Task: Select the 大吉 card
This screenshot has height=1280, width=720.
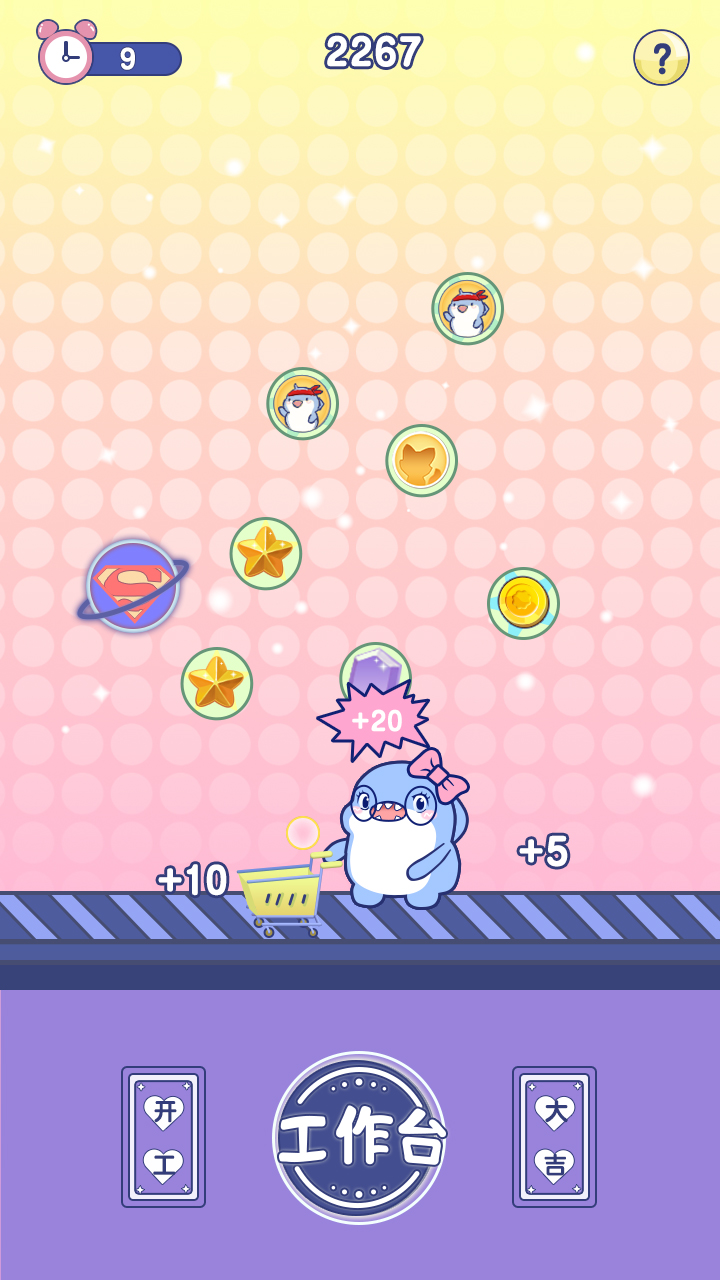Action: pyautogui.click(x=554, y=1137)
